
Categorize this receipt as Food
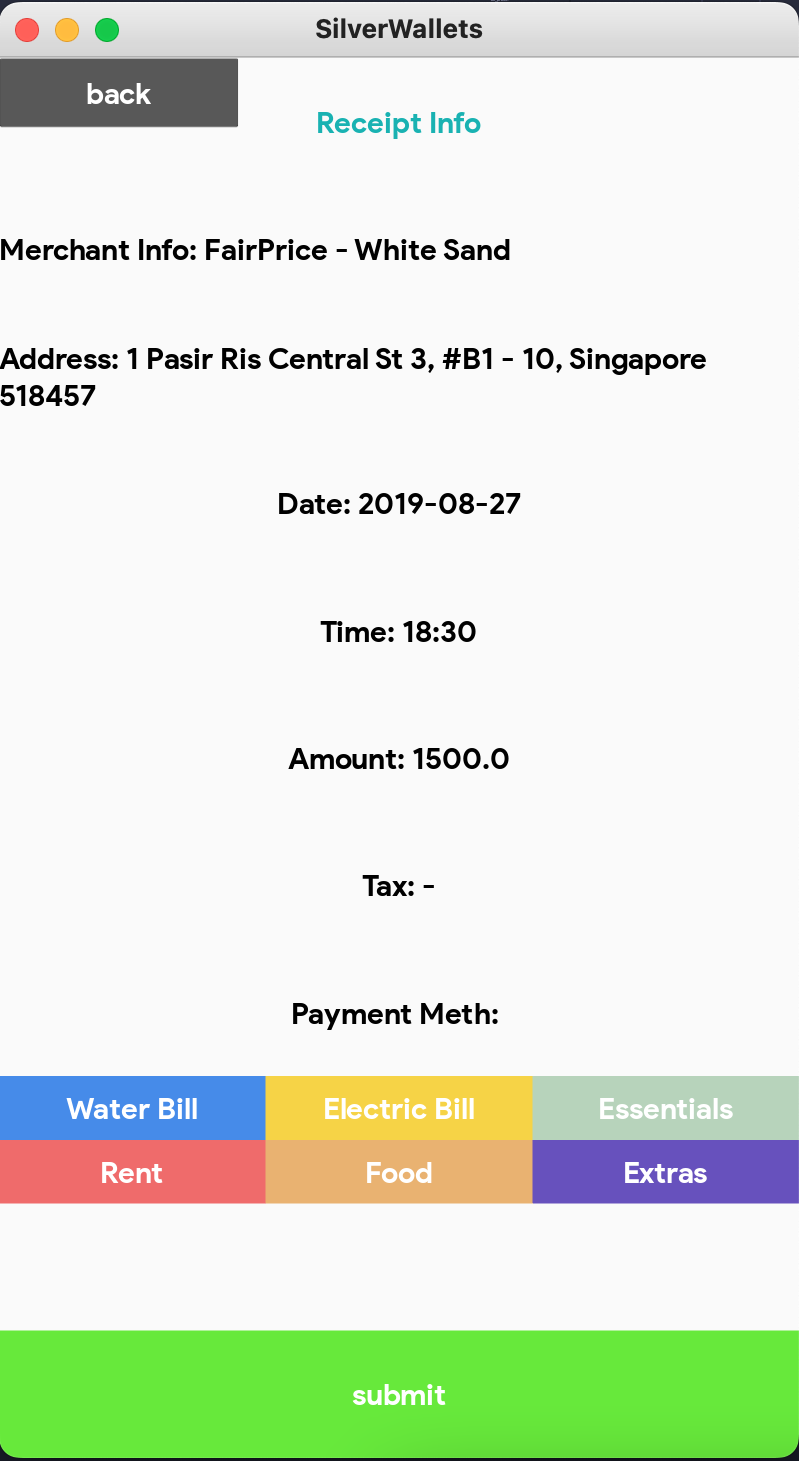(399, 1172)
